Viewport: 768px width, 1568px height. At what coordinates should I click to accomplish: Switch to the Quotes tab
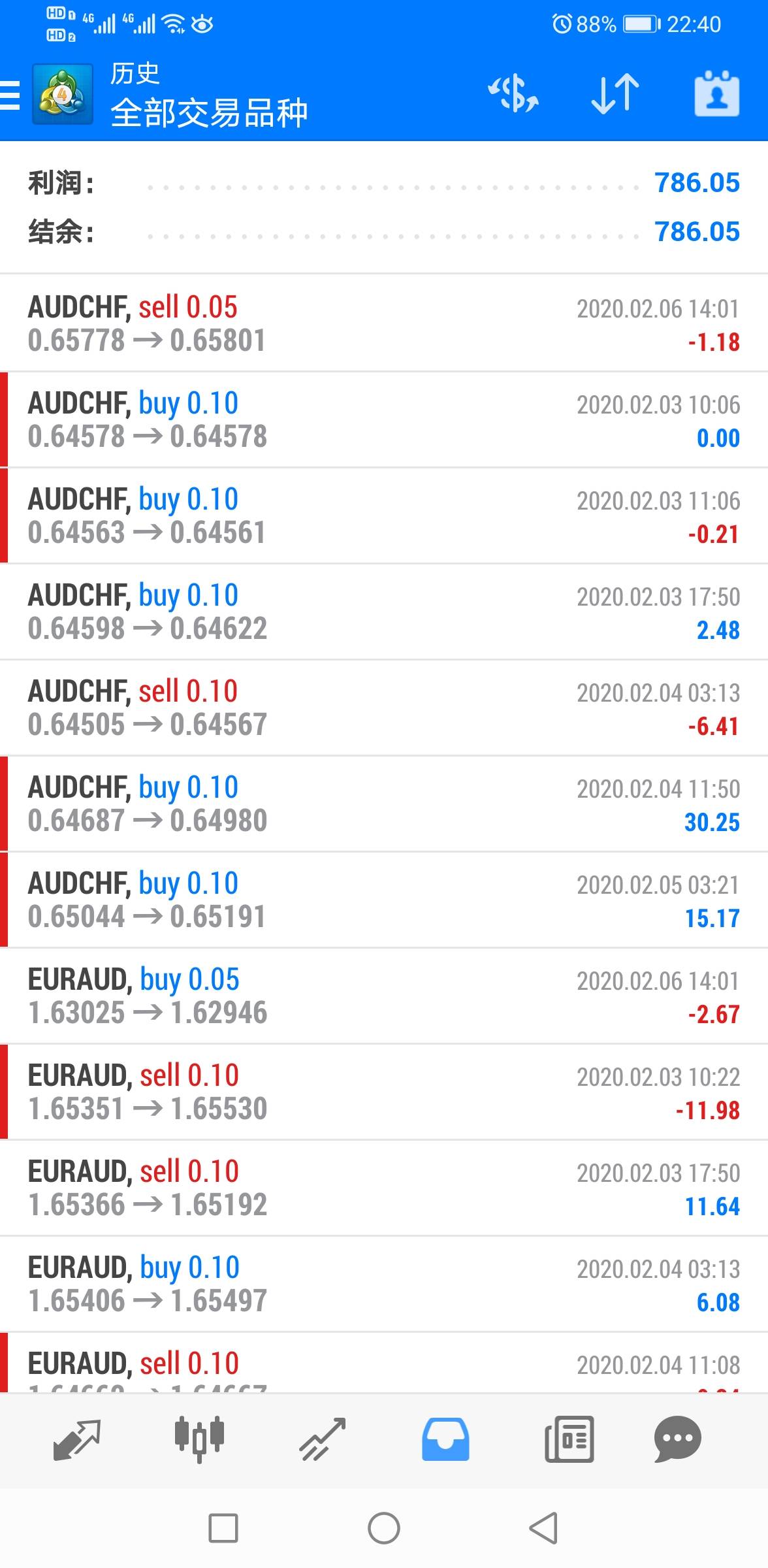[76, 1439]
